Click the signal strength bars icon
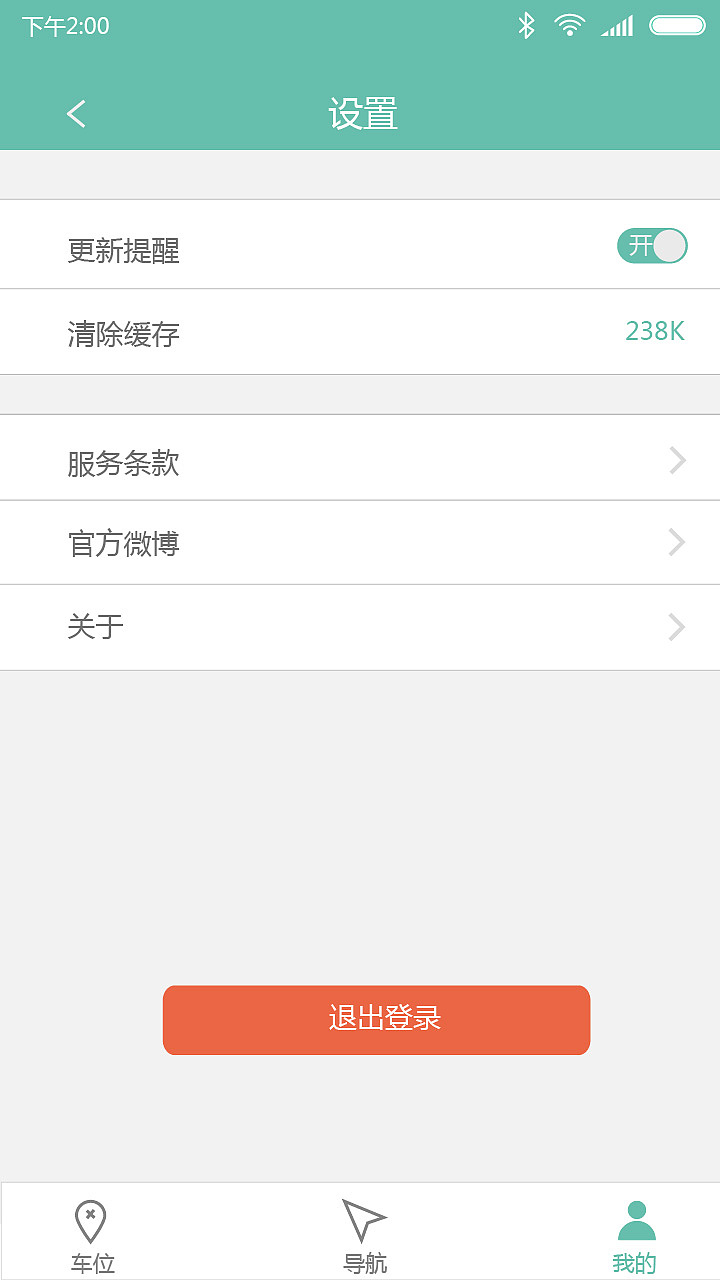This screenshot has height=1280, width=720. click(617, 25)
